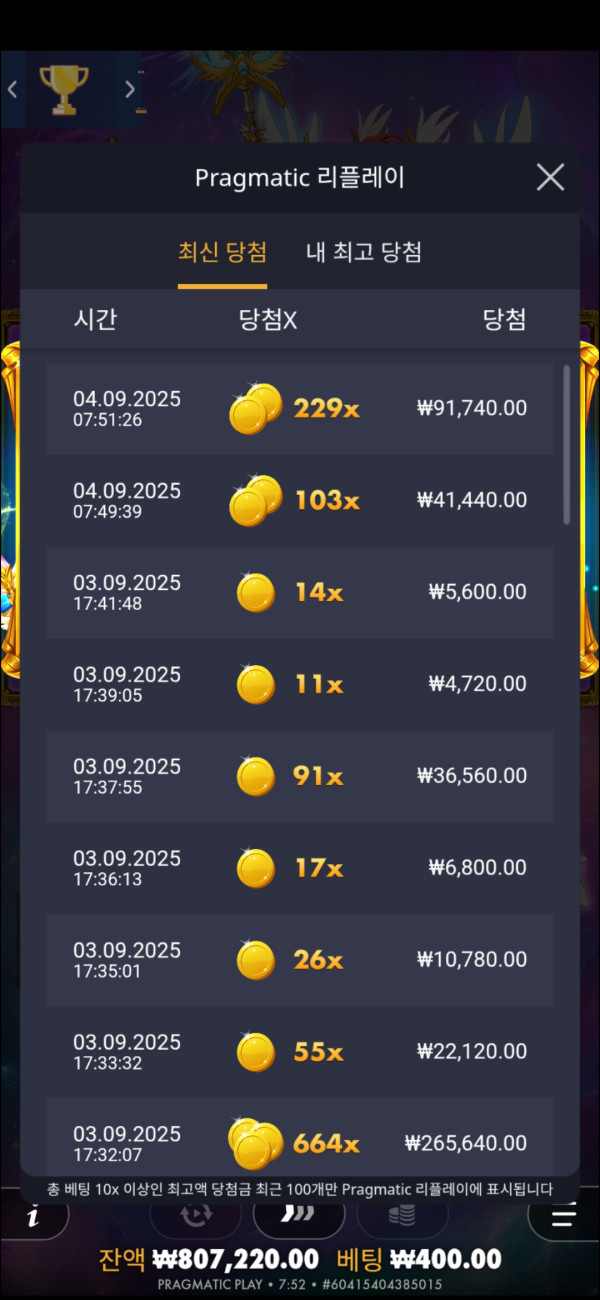Close the Pragmatic 리플레이 dialog

550,178
